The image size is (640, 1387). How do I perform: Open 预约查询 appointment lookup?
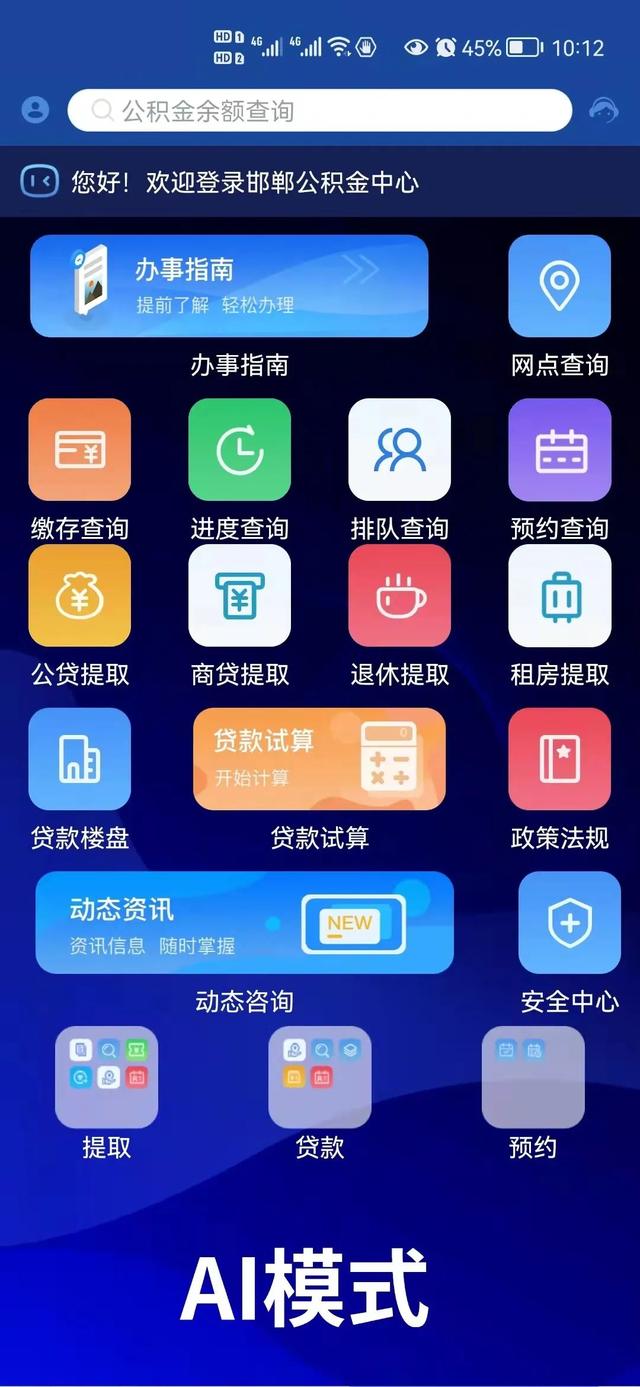(559, 449)
